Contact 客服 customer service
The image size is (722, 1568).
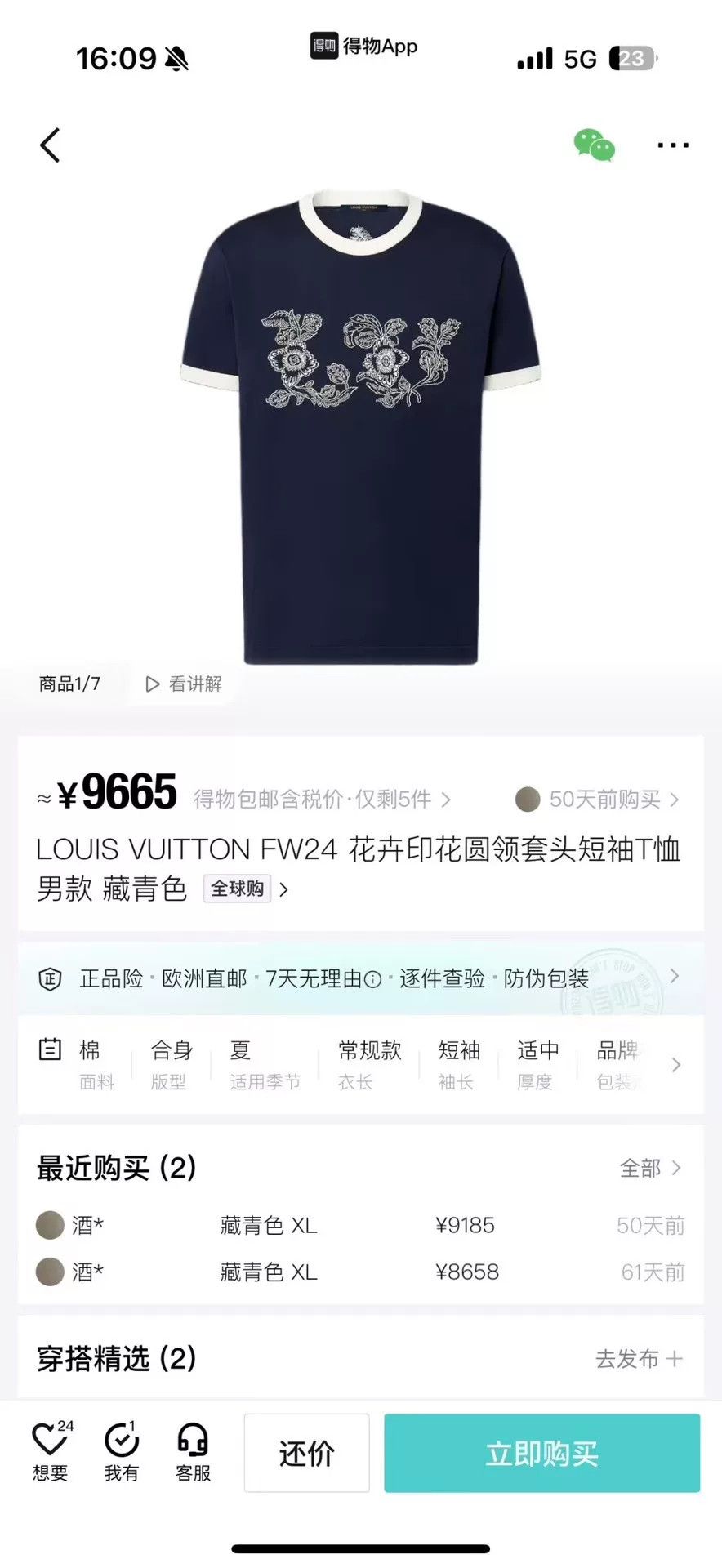point(194,1451)
